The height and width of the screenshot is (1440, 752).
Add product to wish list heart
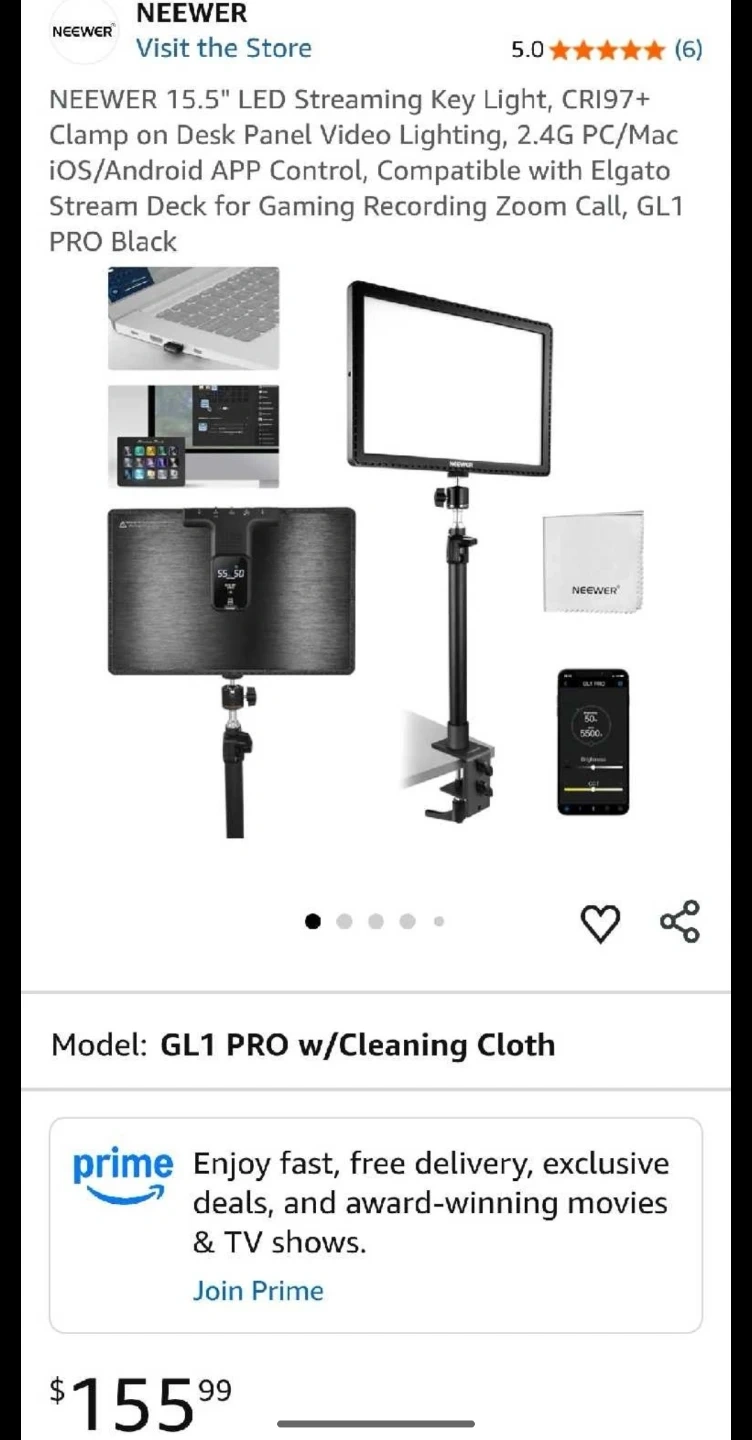600,923
